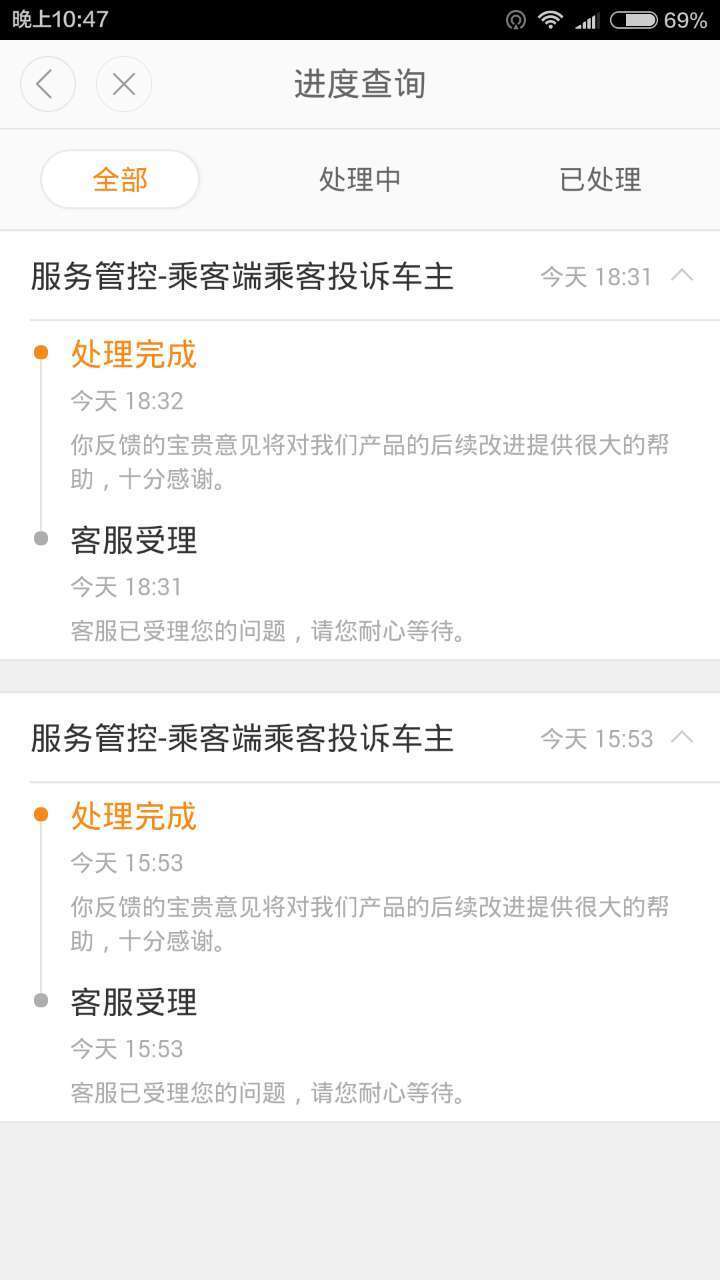Switch to the 处理中 tab
This screenshot has height=1280, width=720.
(x=360, y=180)
